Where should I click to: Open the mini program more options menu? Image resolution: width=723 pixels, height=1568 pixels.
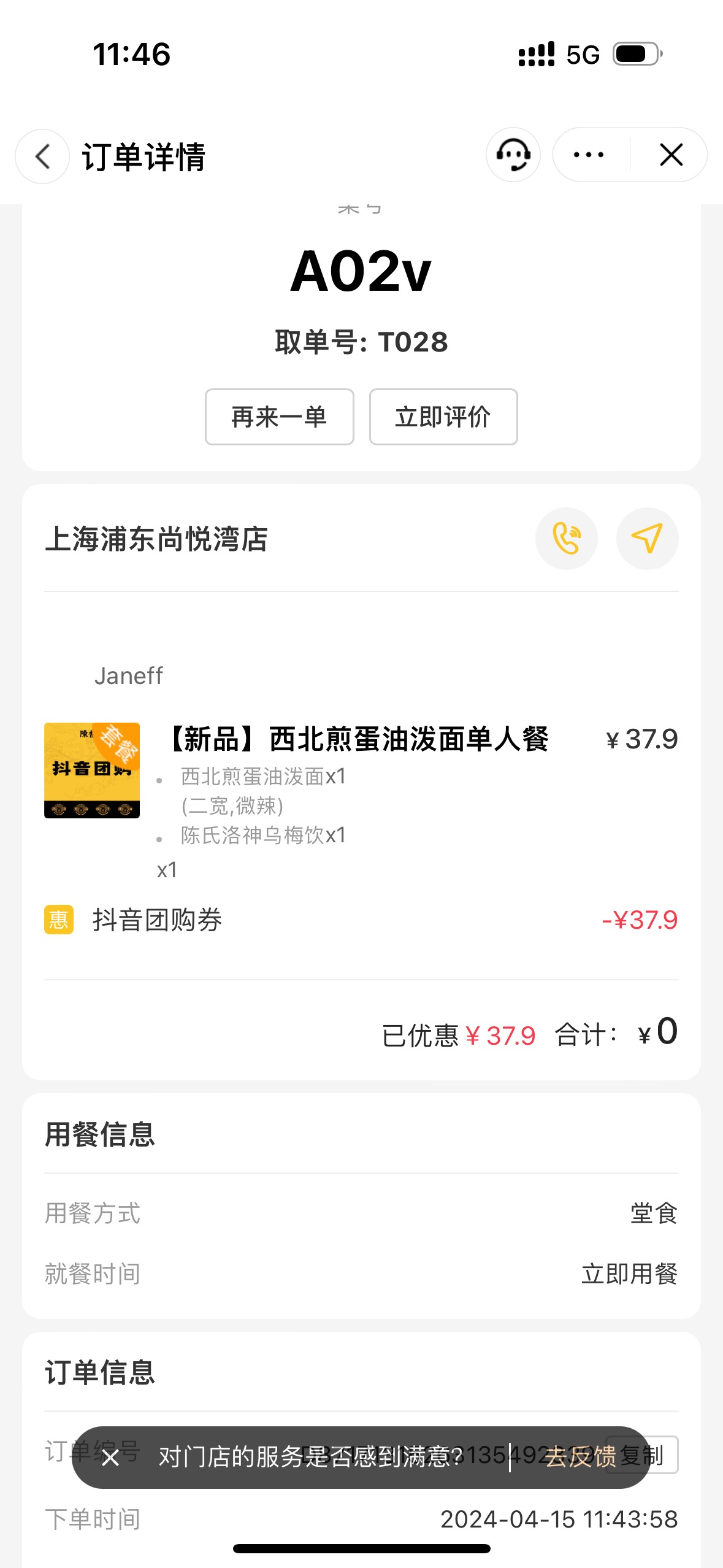coord(589,155)
